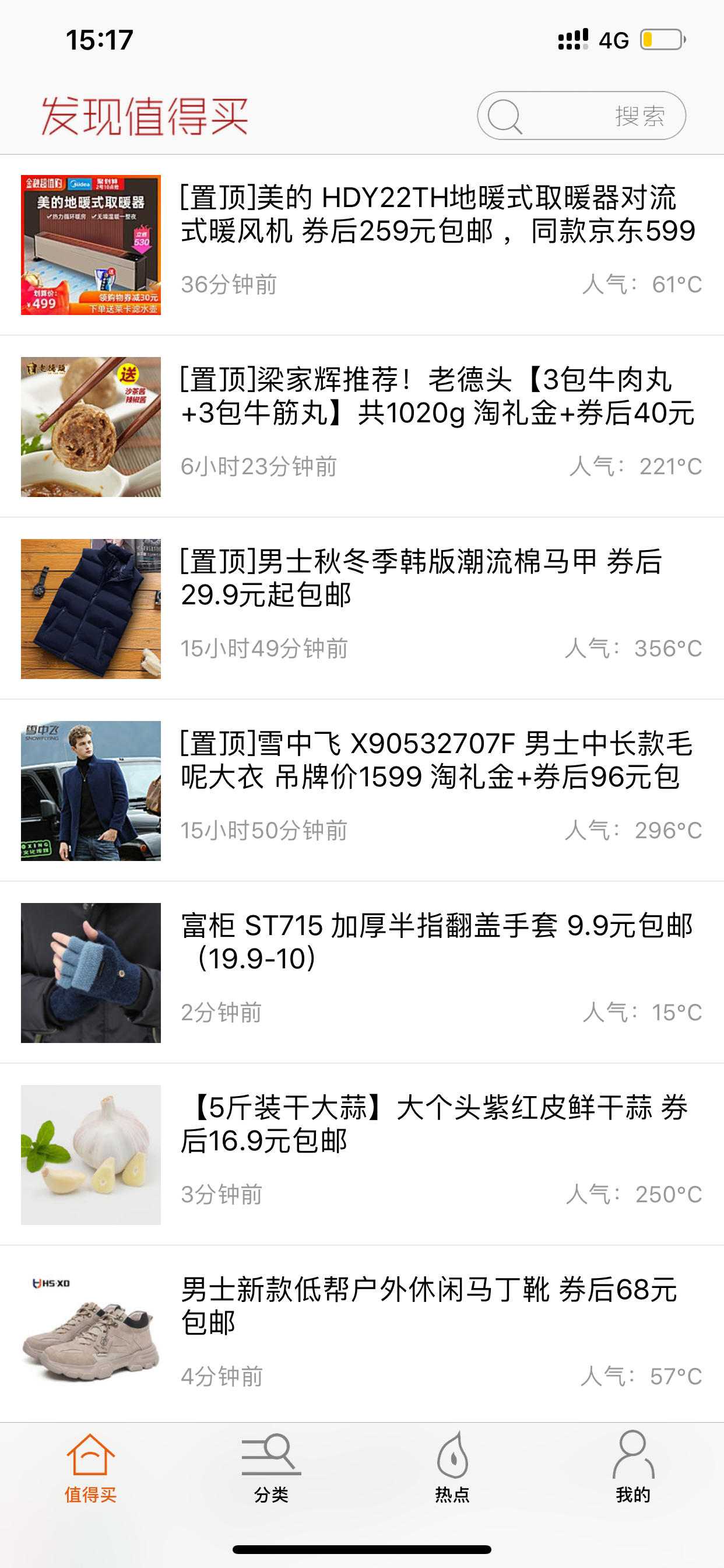Image resolution: width=724 pixels, height=1568 pixels.
Task: Select the 值得买 home tab
Action: [x=91, y=1468]
